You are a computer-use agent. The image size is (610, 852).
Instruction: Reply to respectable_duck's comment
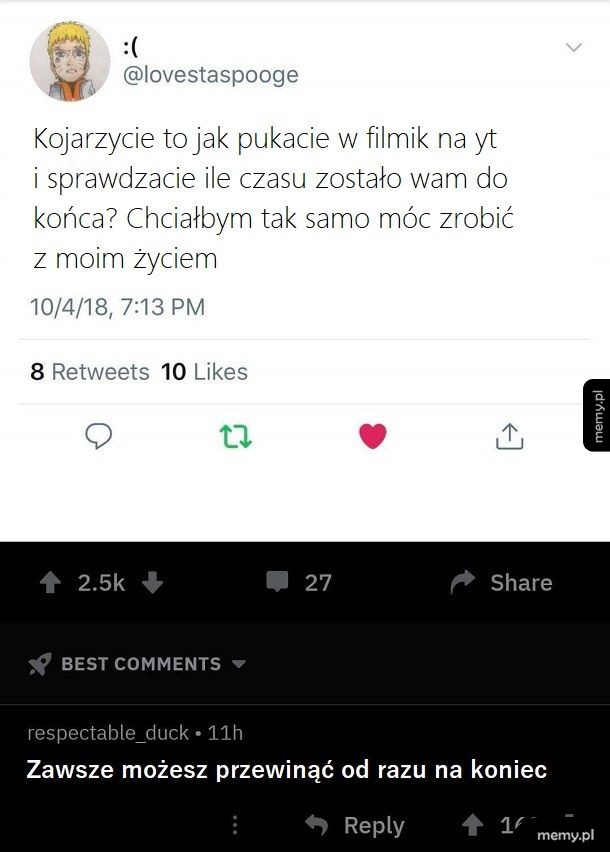tap(355, 825)
